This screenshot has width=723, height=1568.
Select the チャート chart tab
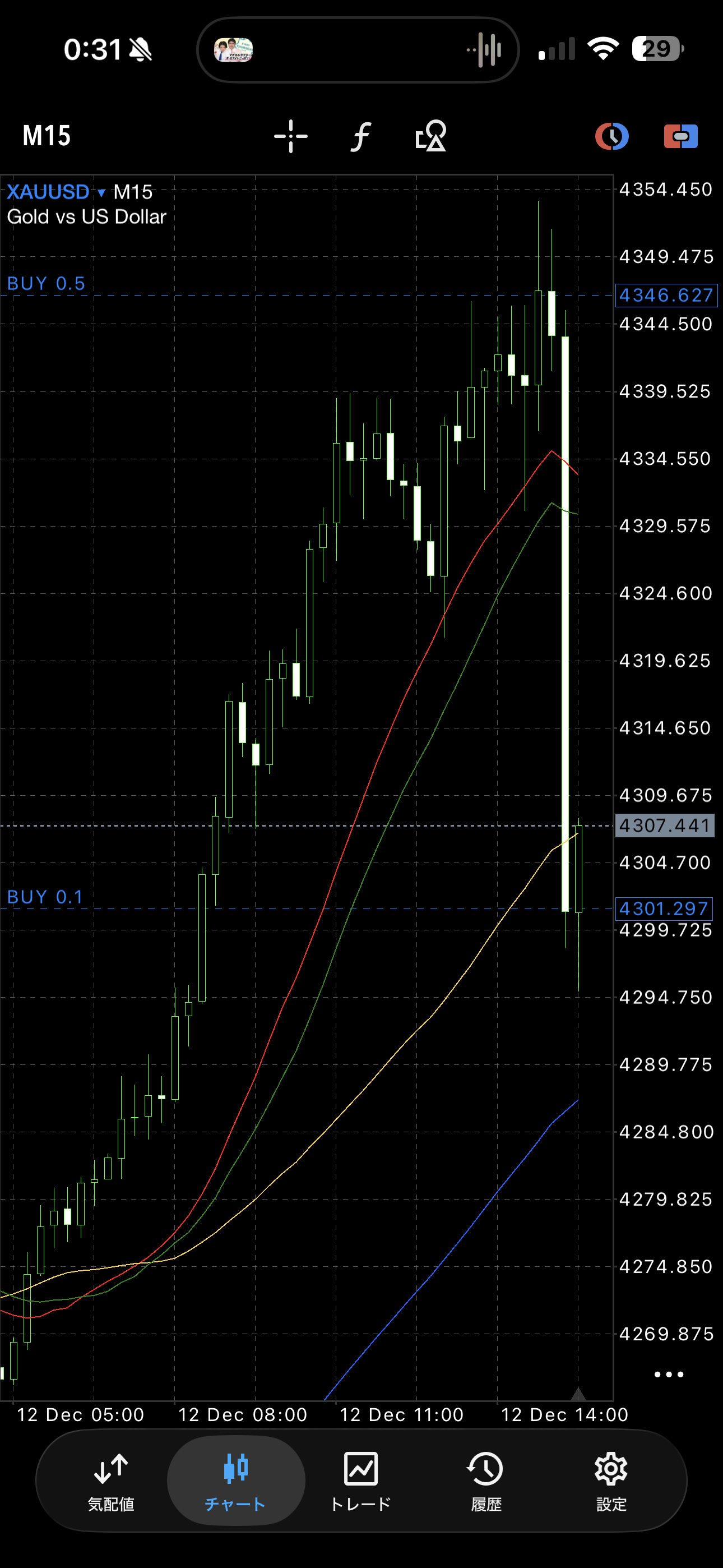235,1481
